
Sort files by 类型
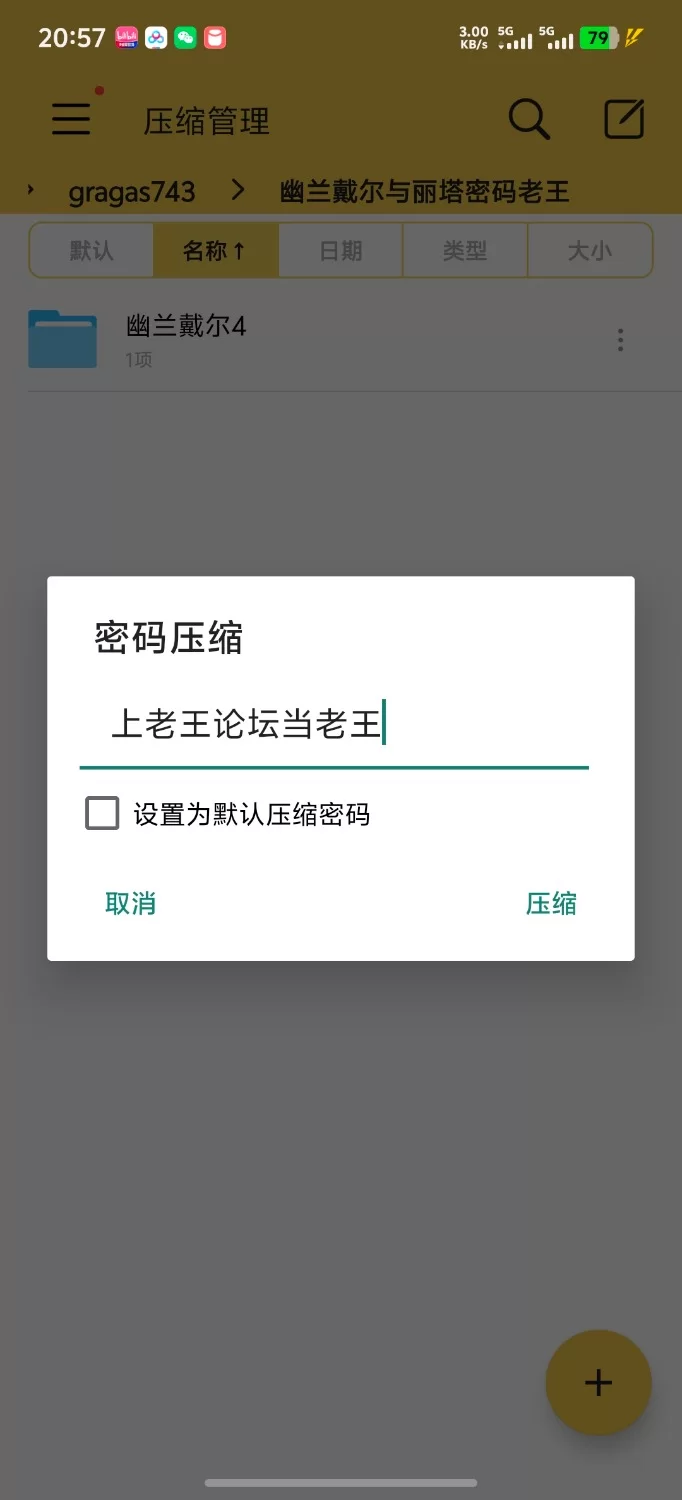click(465, 250)
